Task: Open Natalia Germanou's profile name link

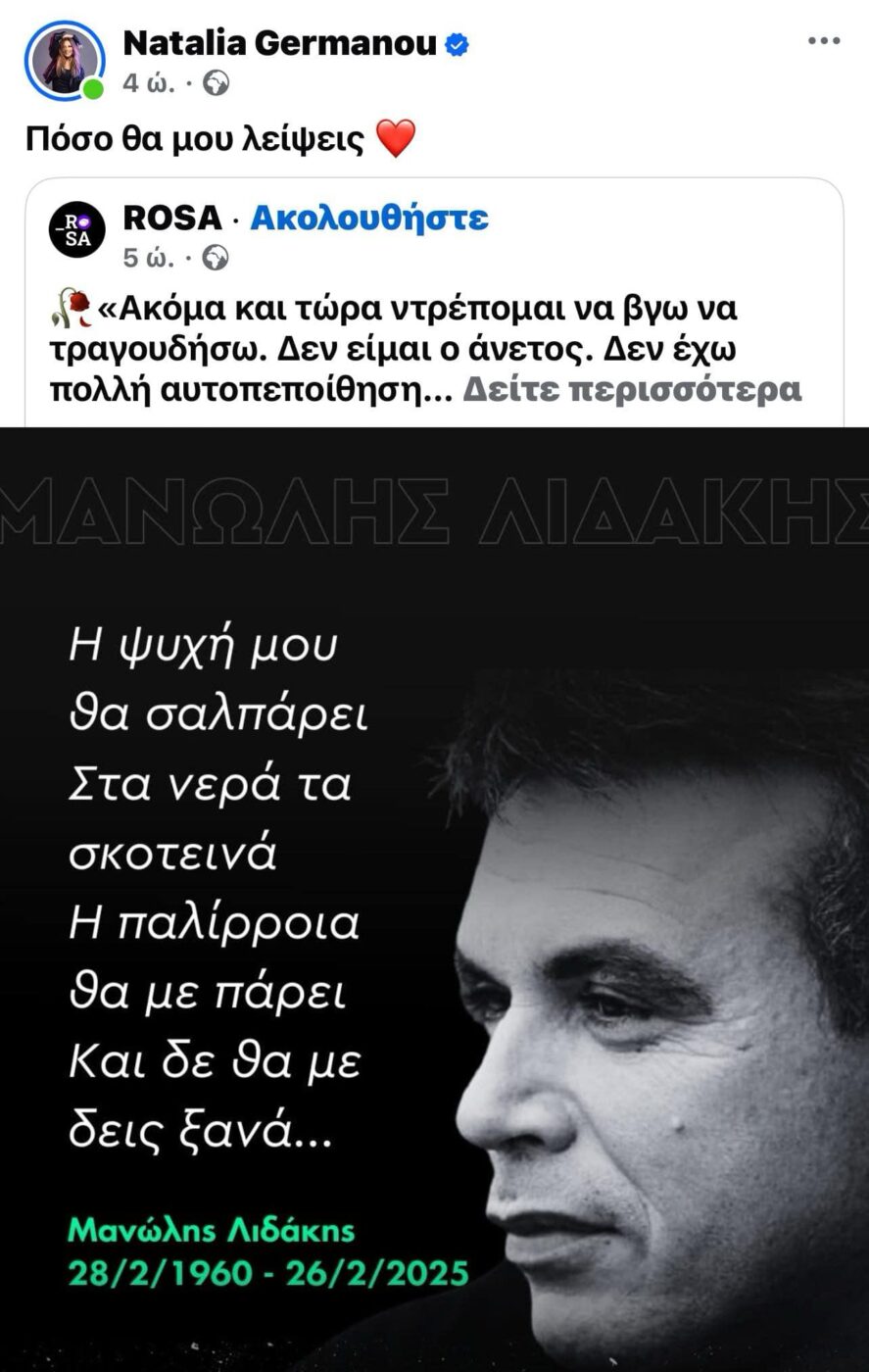Action: point(281,43)
